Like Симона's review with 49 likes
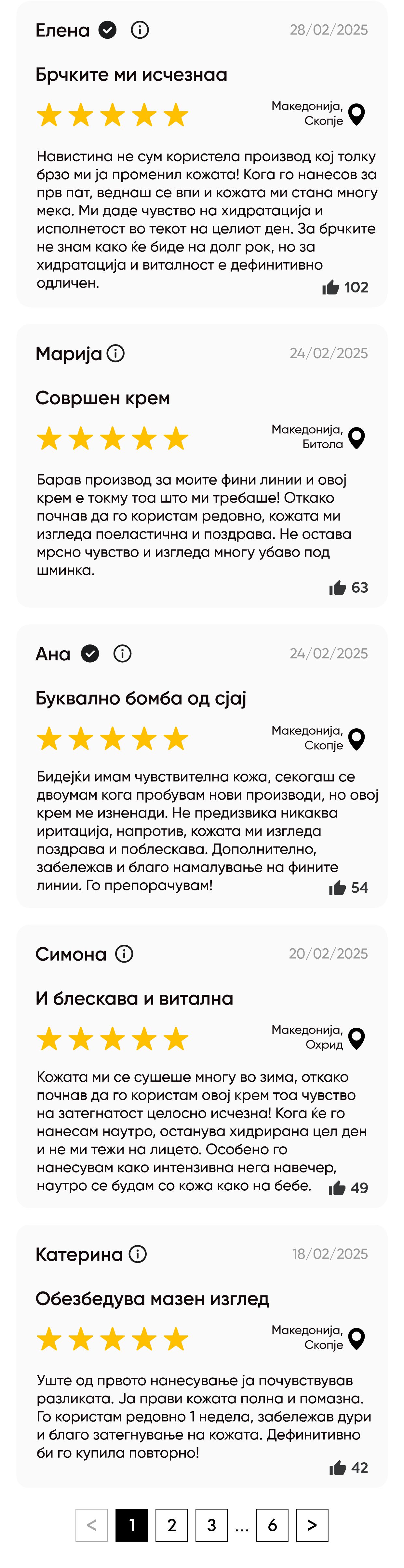The width and height of the screenshot is (404, 1568). point(337,1188)
